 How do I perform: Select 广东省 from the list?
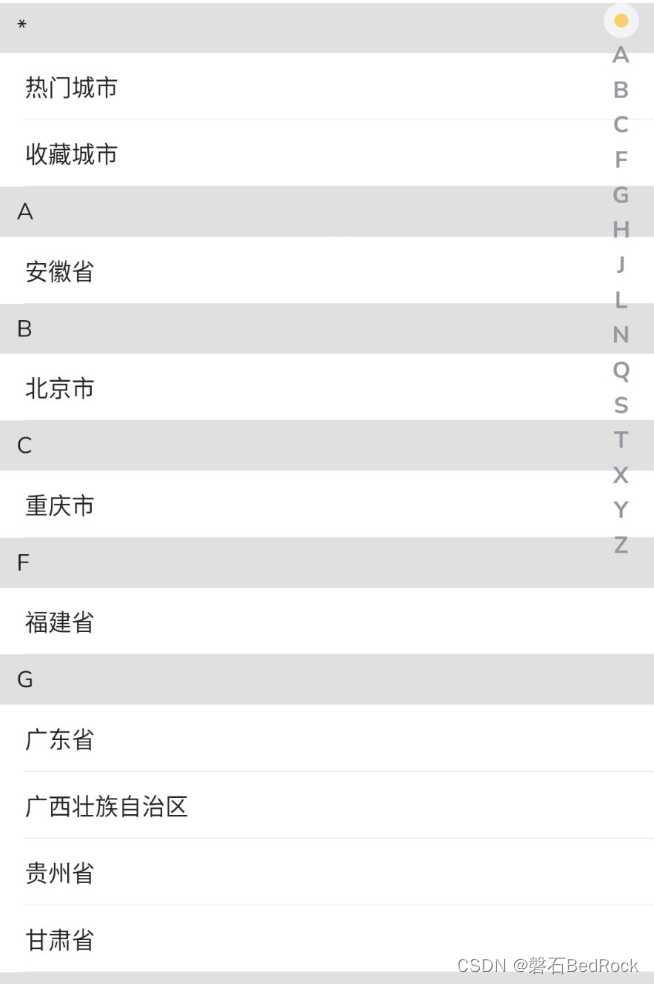(x=327, y=738)
